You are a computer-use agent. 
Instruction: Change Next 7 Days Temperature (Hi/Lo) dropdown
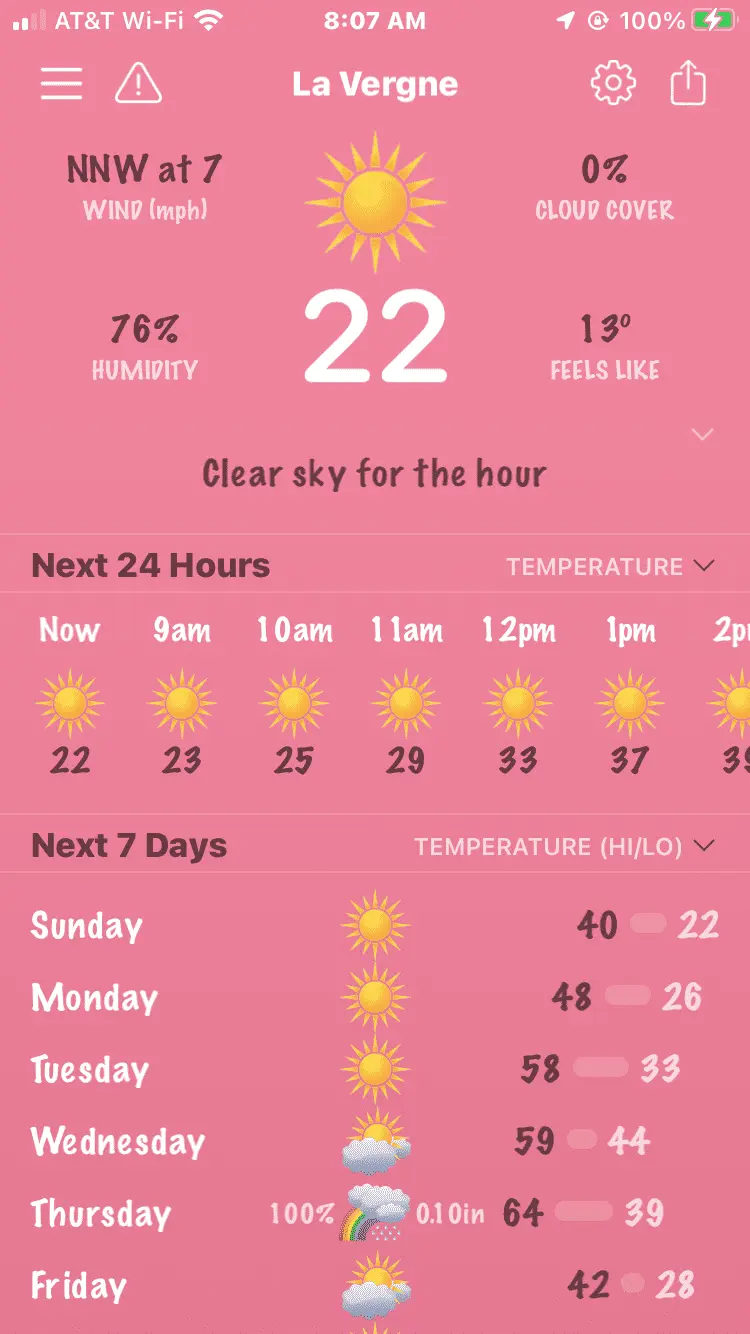tap(565, 847)
